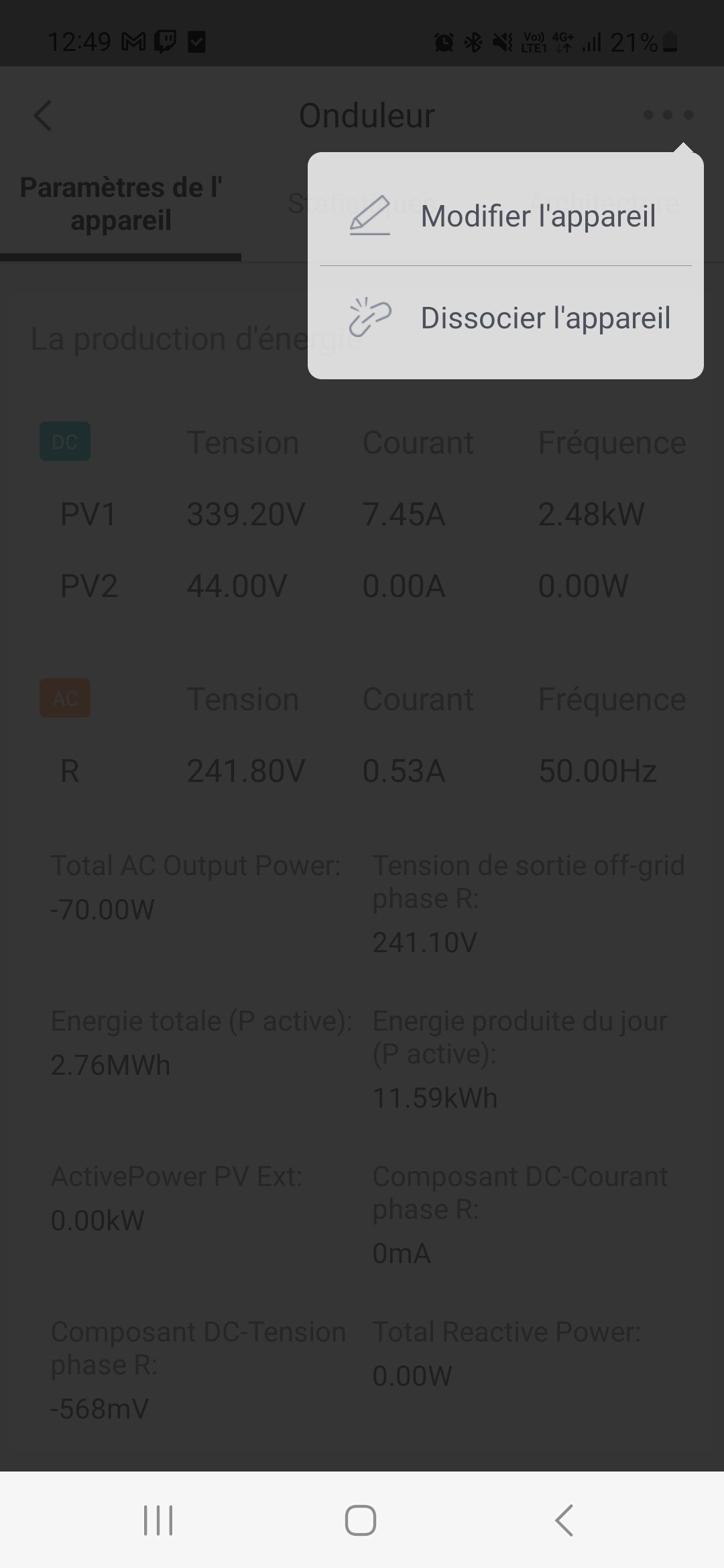The width and height of the screenshot is (724, 1568).
Task: Open the system recent apps button
Action: pyautogui.click(x=158, y=1520)
